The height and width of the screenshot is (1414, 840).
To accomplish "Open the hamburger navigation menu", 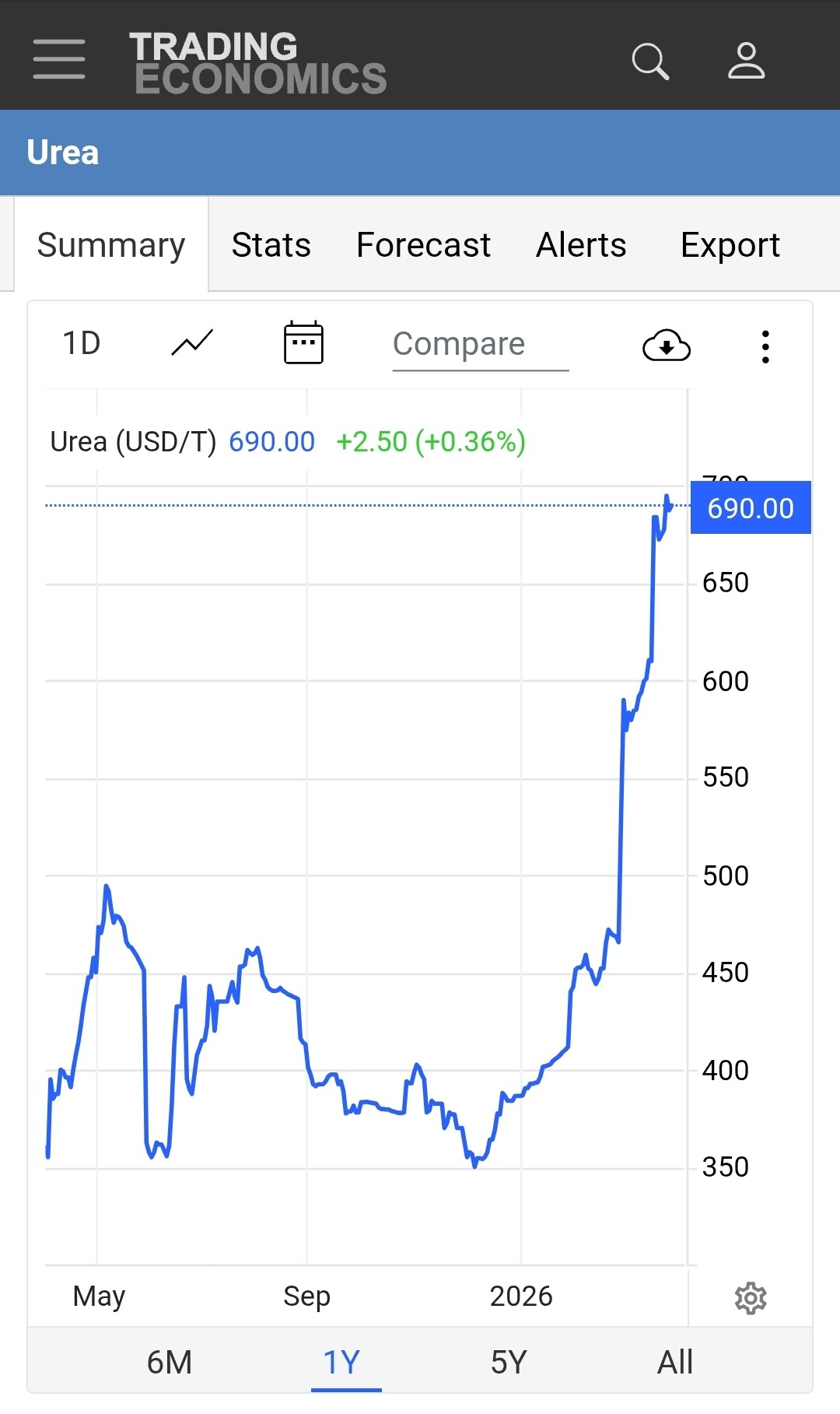I will [x=59, y=59].
